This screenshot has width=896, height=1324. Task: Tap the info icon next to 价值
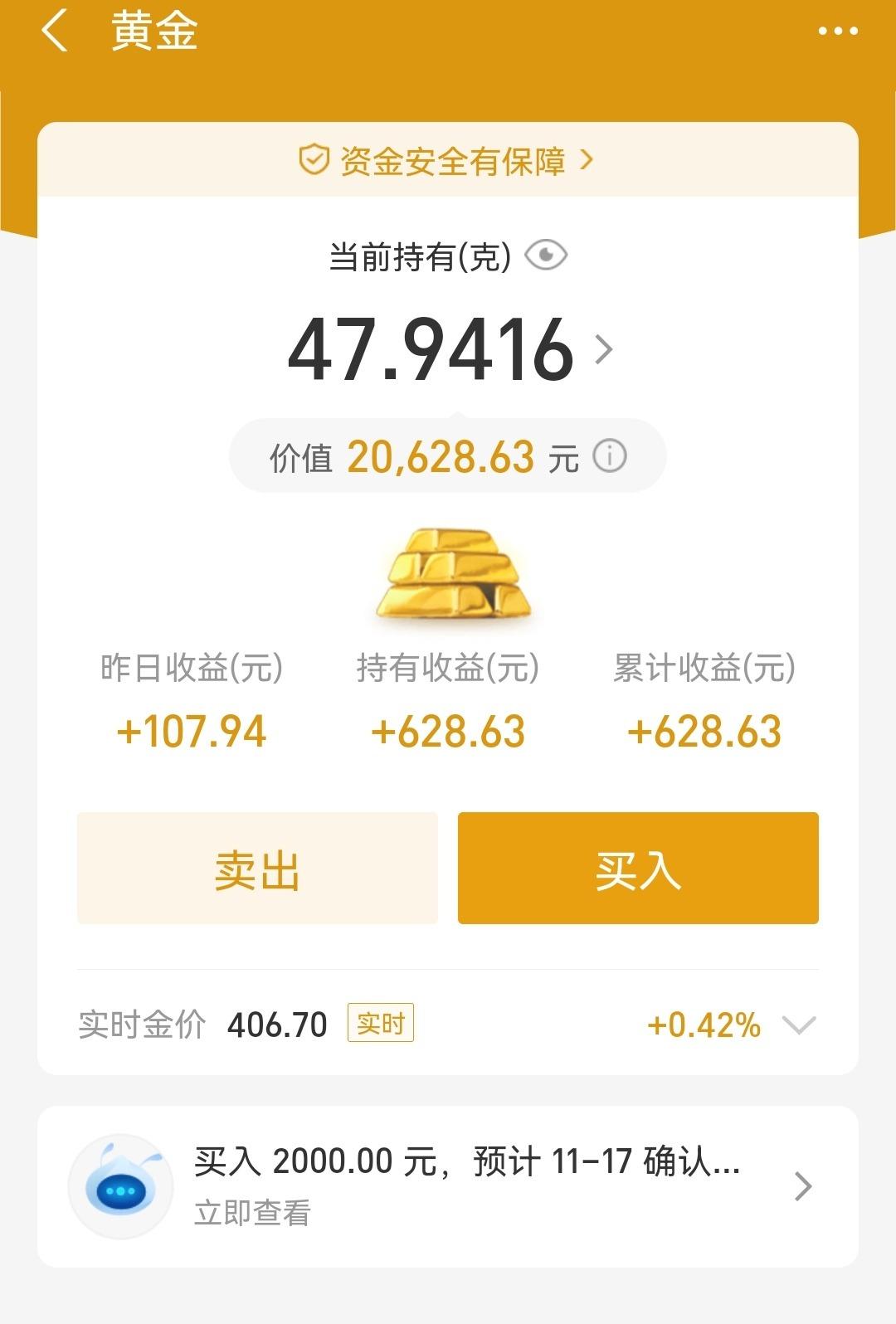pos(610,456)
